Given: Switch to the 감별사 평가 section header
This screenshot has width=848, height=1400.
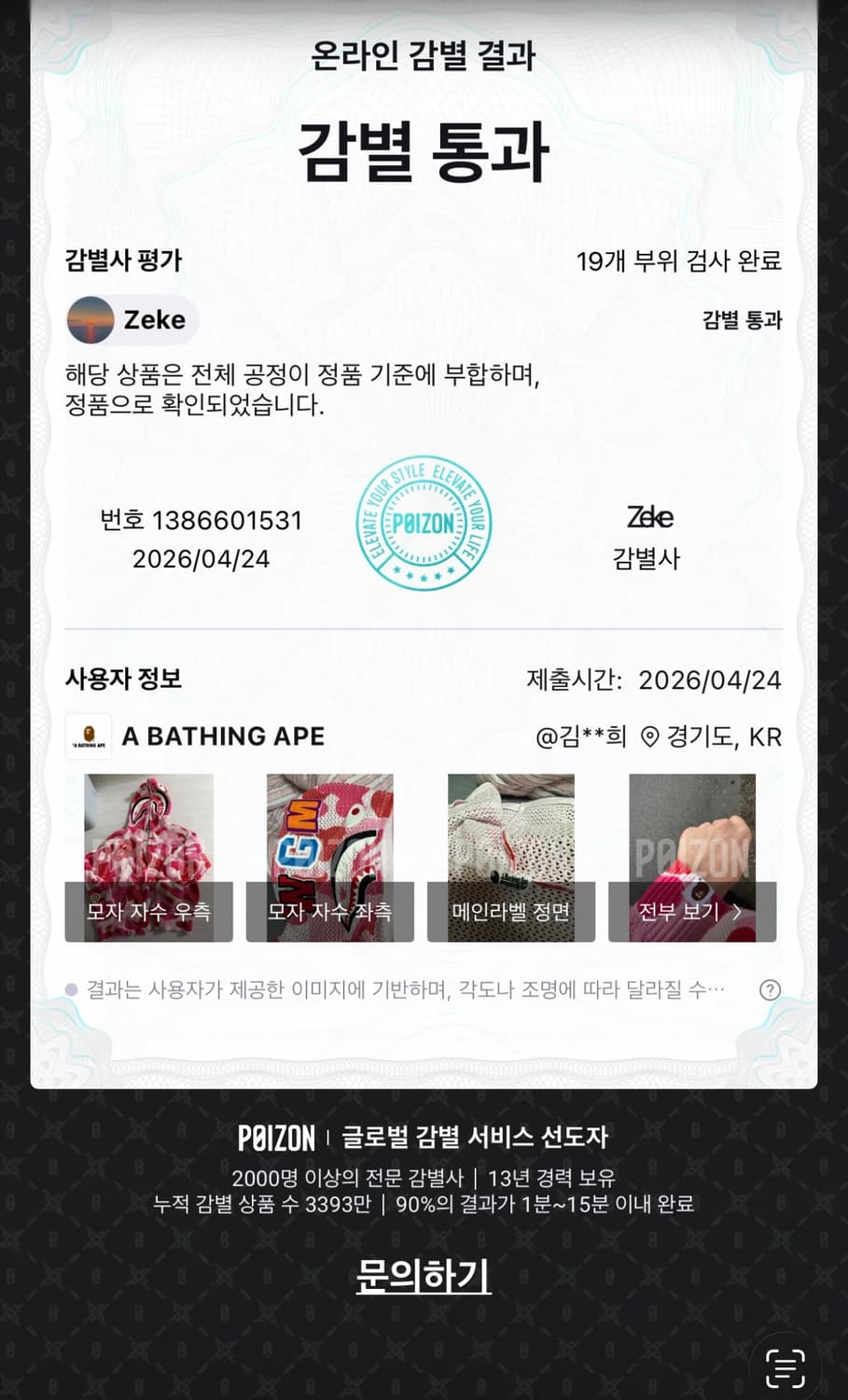Looking at the screenshot, I should pos(122,261).
